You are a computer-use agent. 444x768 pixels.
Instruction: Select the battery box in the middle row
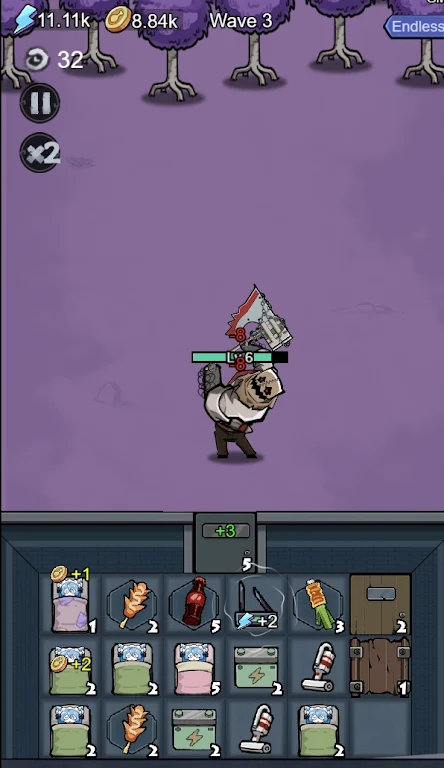256,667
